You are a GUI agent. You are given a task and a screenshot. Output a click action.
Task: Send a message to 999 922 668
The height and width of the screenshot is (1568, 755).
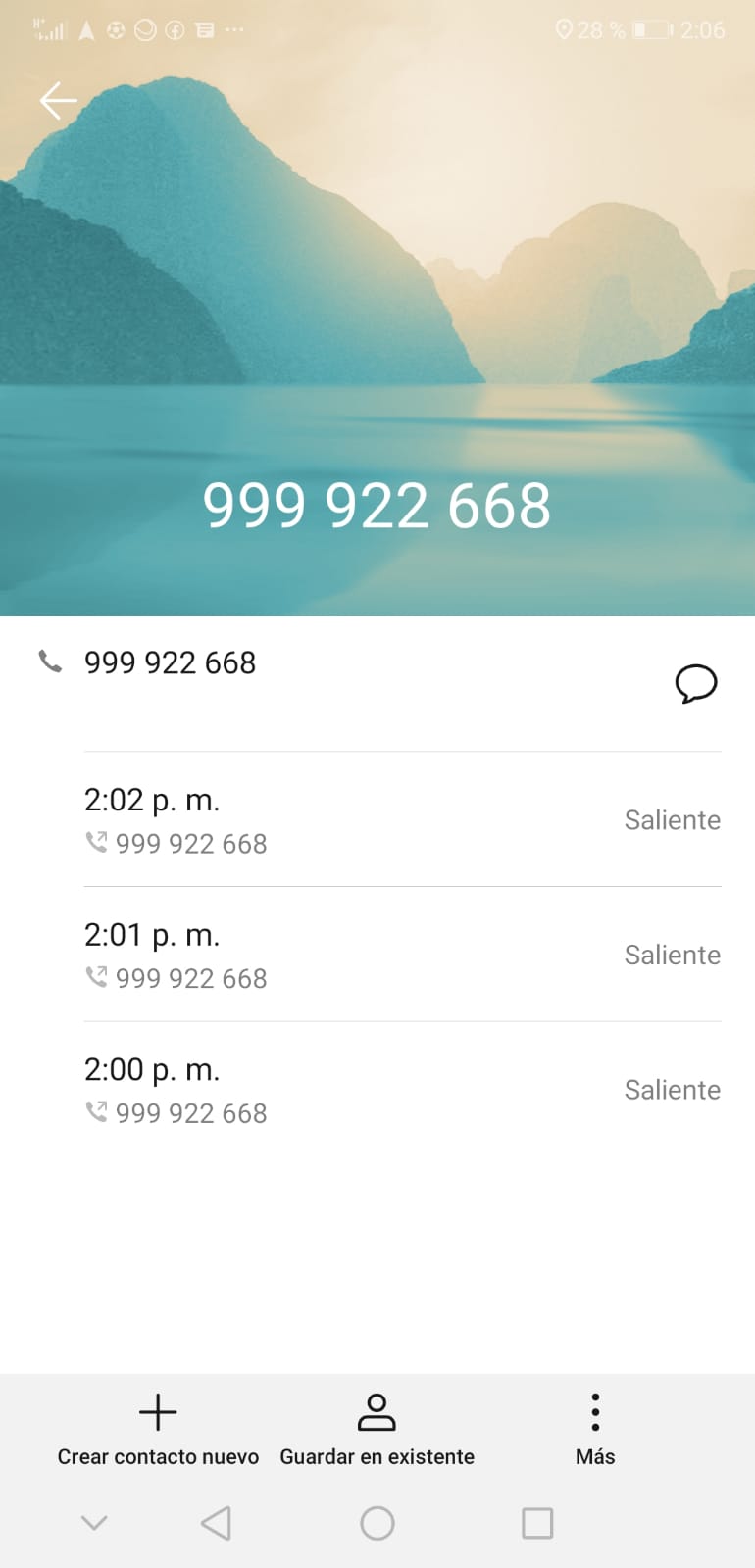pos(696,683)
